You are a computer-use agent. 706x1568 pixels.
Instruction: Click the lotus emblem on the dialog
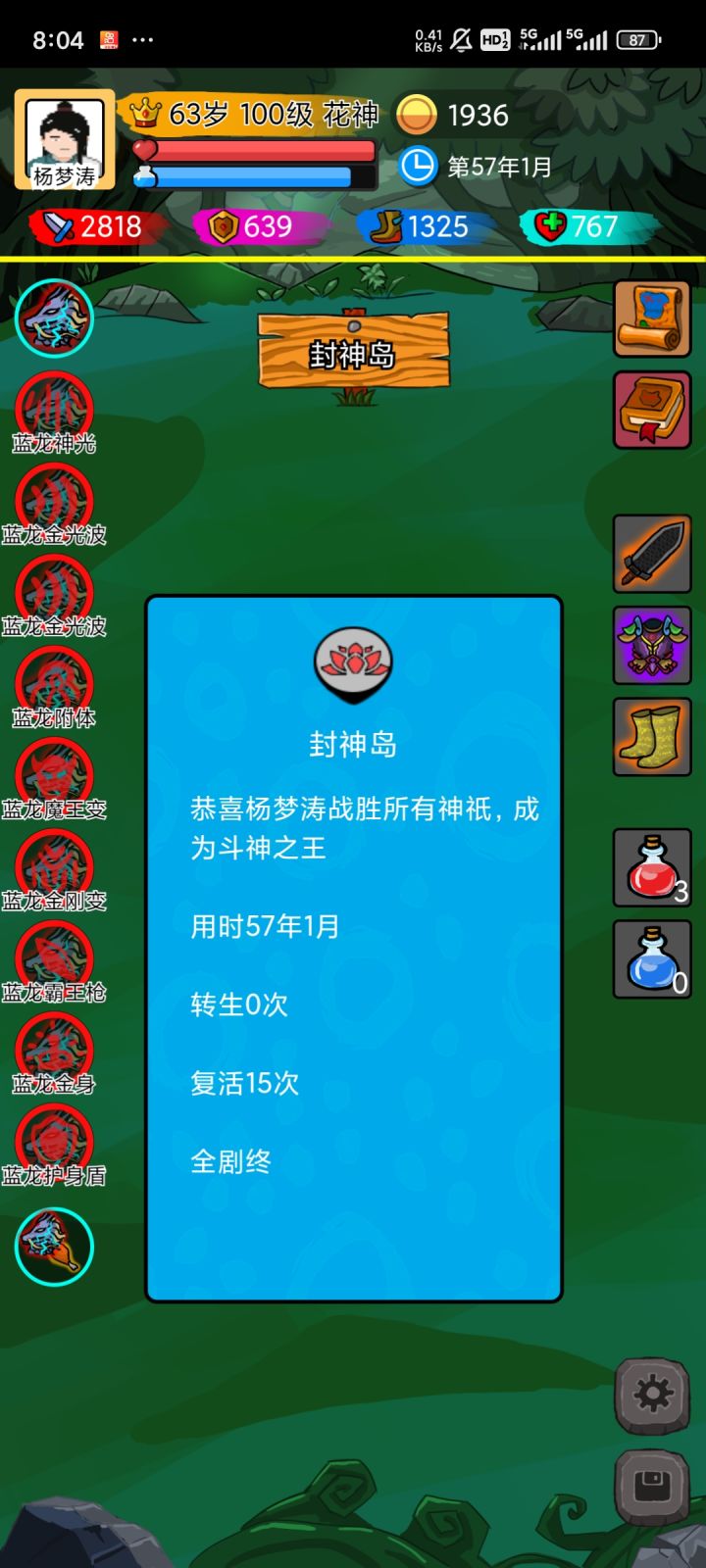[353, 661]
